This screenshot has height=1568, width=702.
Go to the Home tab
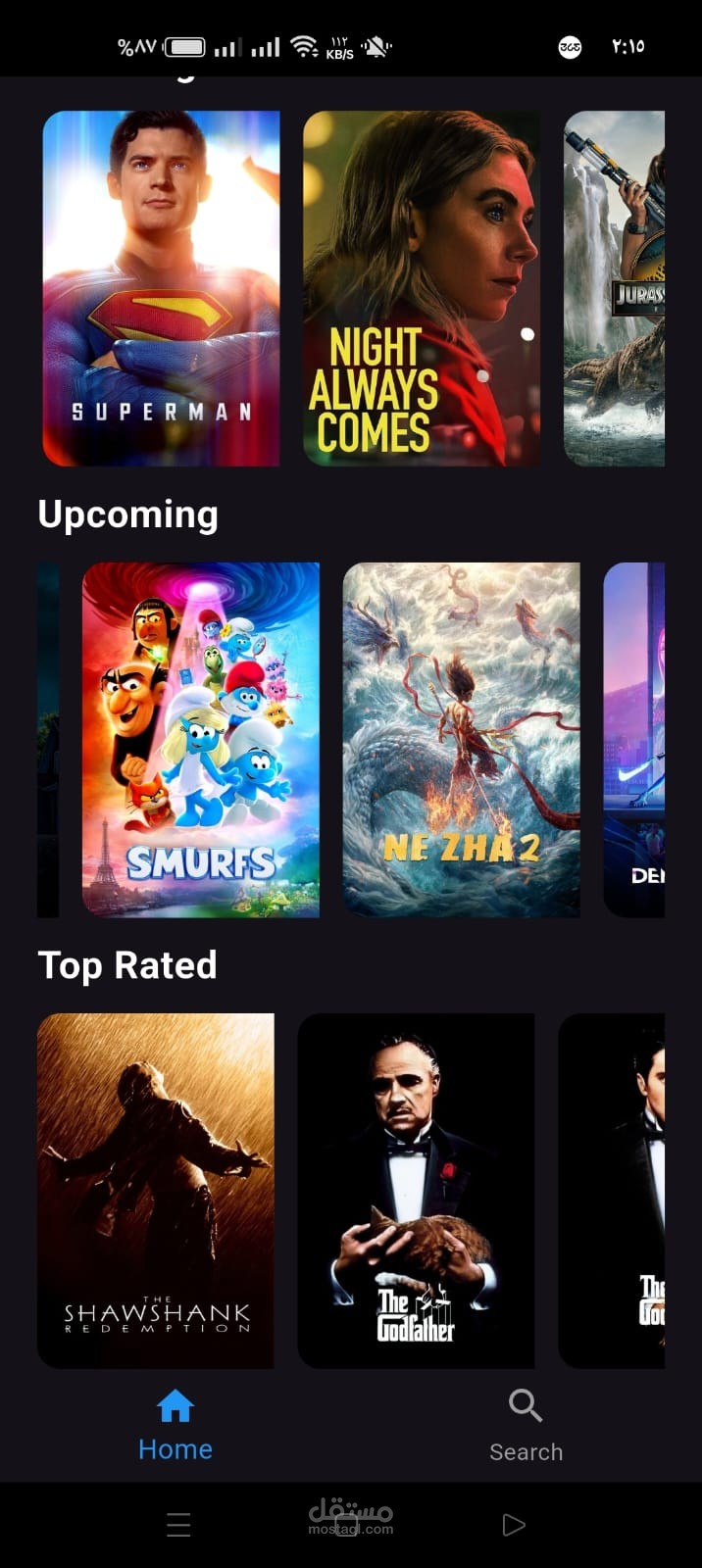175,1426
